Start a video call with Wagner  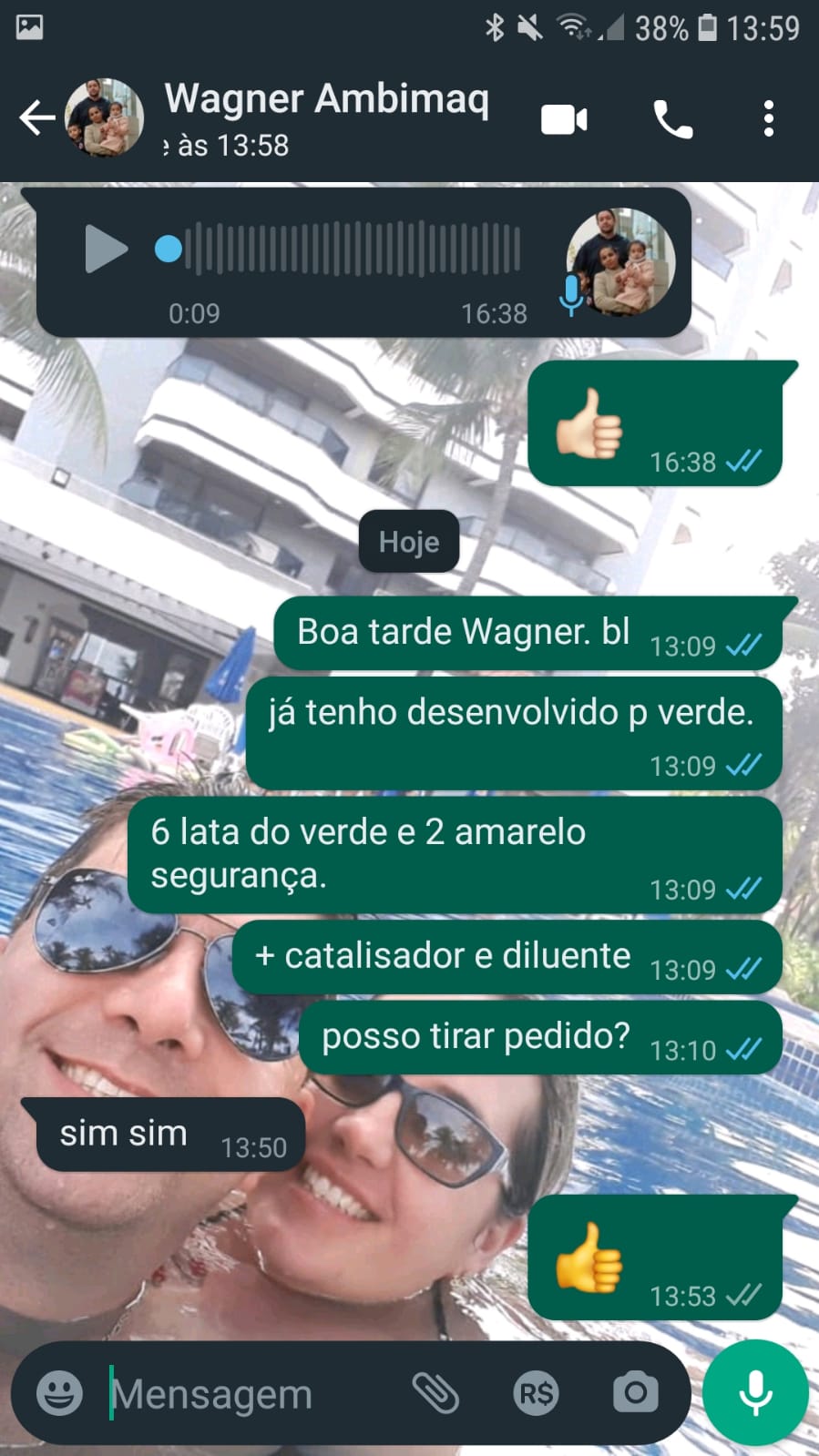[x=564, y=119]
